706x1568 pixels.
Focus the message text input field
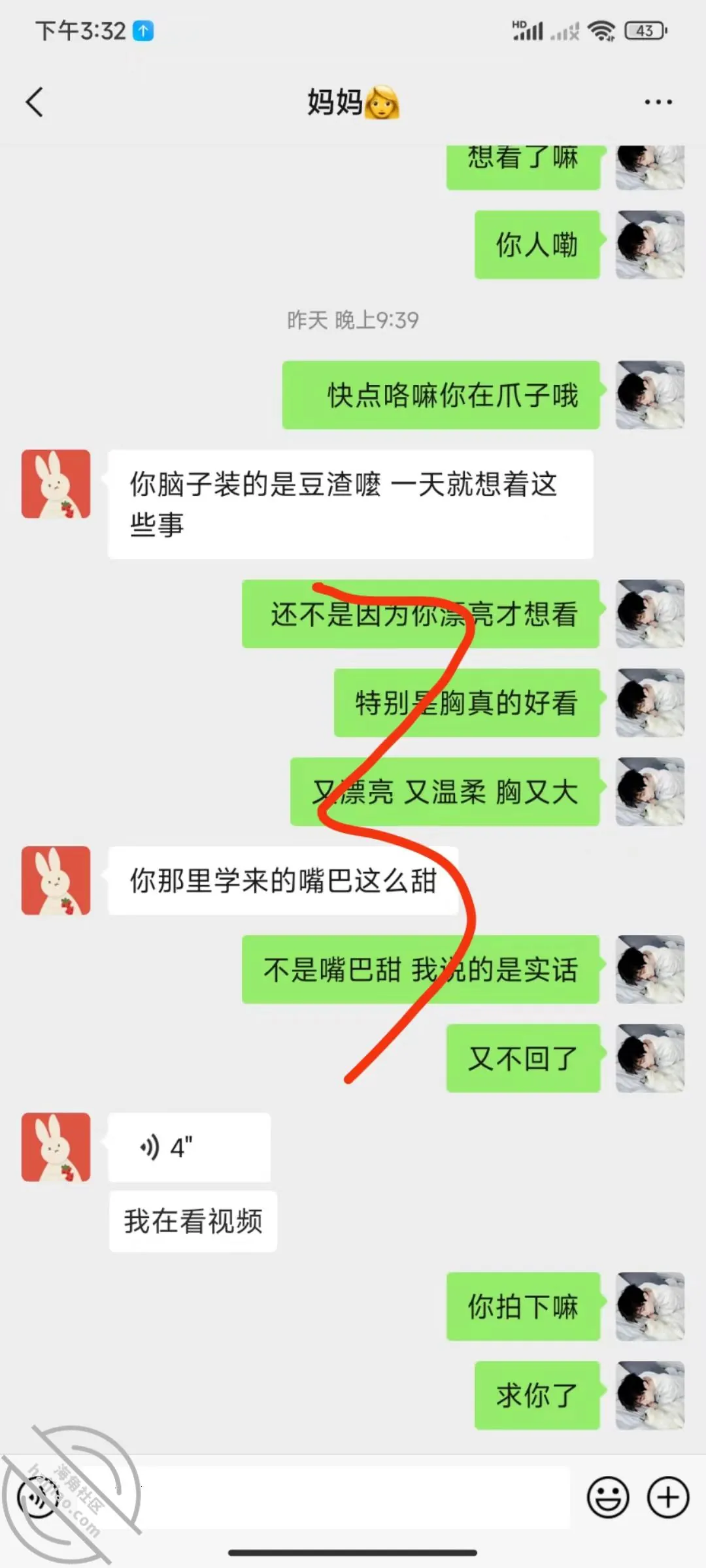[340, 1497]
